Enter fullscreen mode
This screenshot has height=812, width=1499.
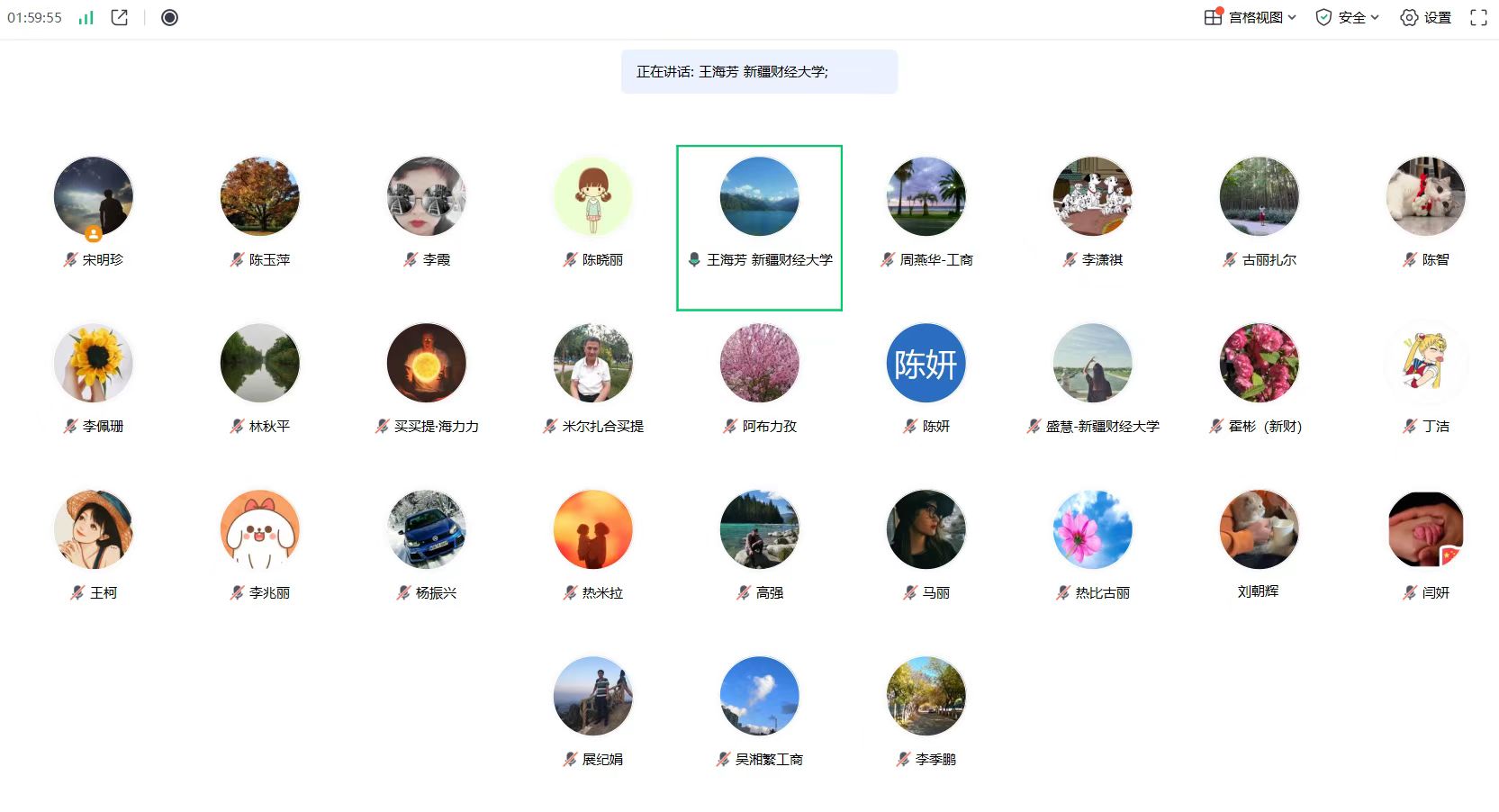[x=1478, y=17]
